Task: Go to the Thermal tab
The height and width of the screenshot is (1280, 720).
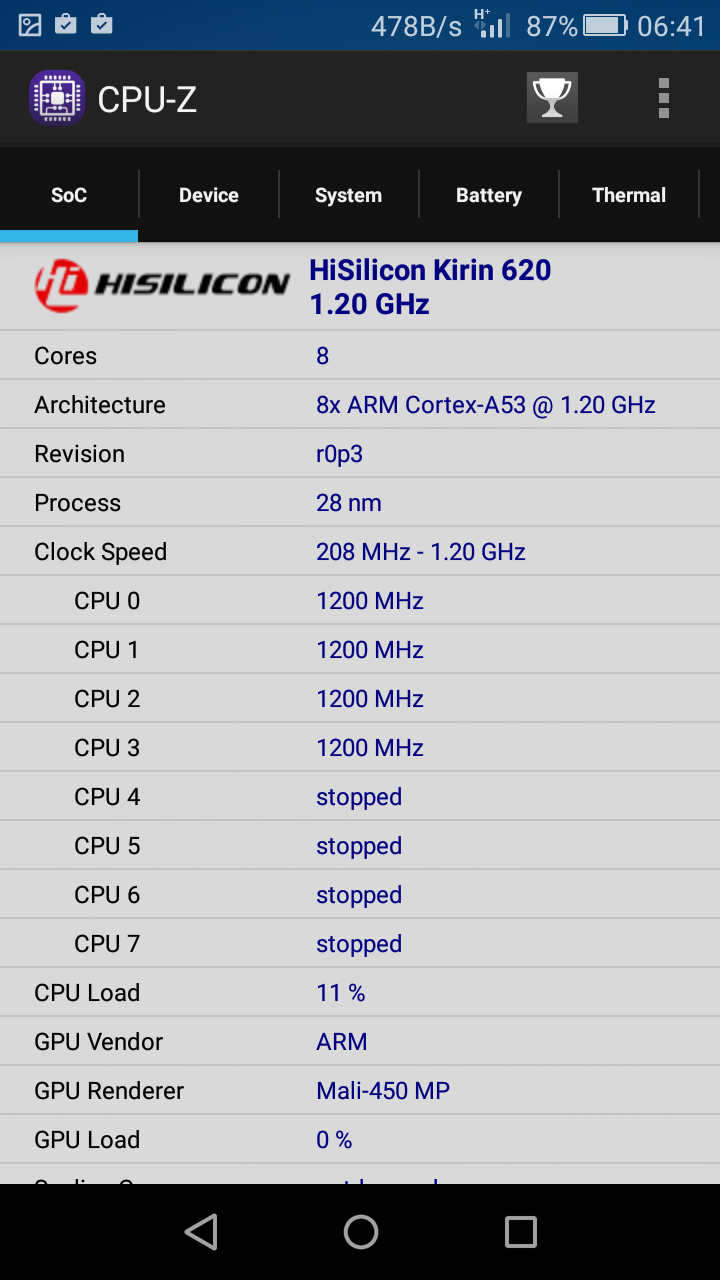Action: (x=628, y=195)
